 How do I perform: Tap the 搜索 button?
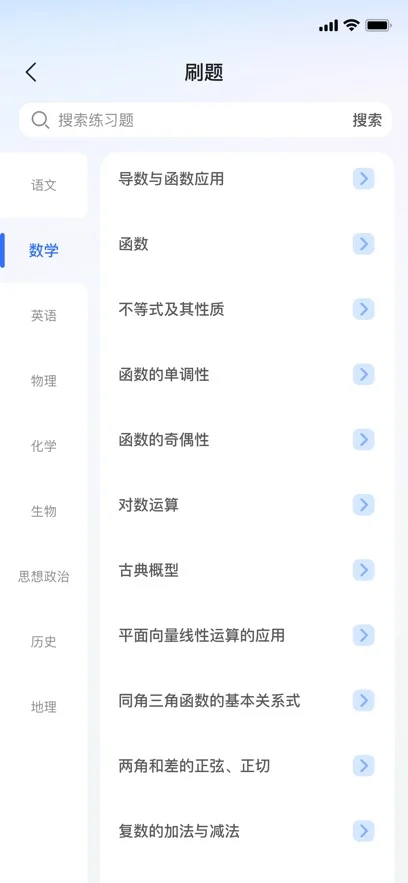point(367,120)
